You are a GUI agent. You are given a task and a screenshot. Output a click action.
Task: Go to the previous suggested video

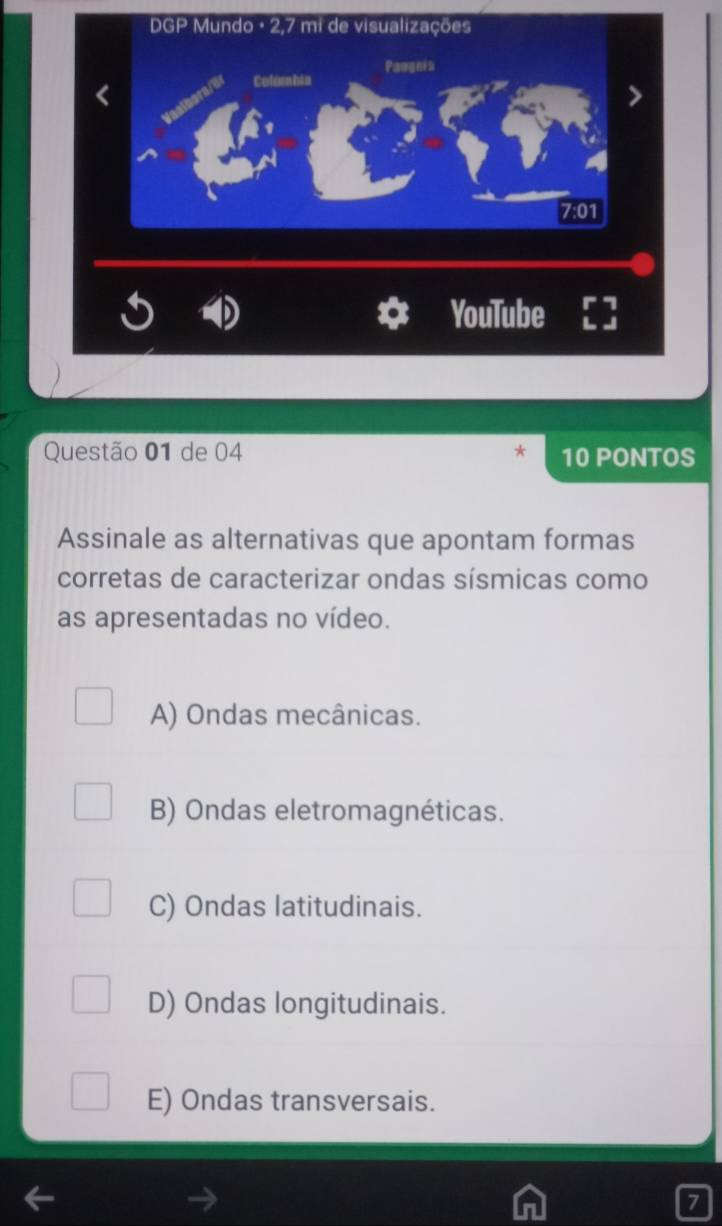(x=100, y=96)
